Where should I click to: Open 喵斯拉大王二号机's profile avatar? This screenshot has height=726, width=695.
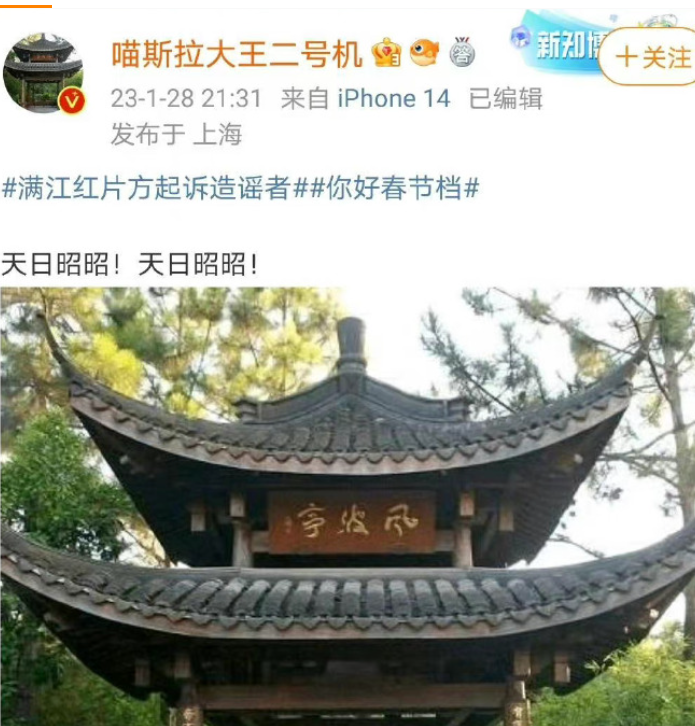[x=43, y=74]
